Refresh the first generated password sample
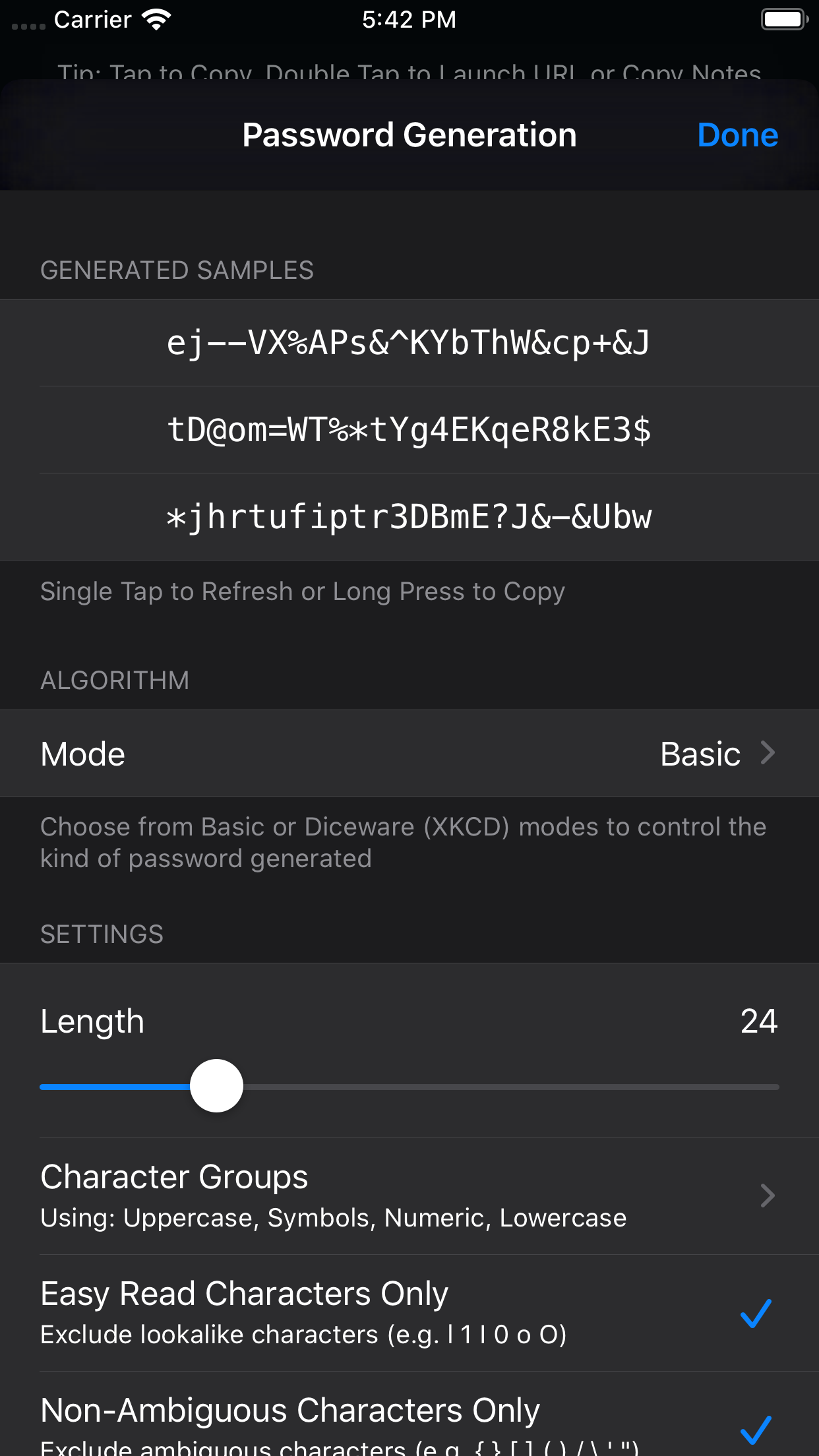819x1456 pixels. 409,342
